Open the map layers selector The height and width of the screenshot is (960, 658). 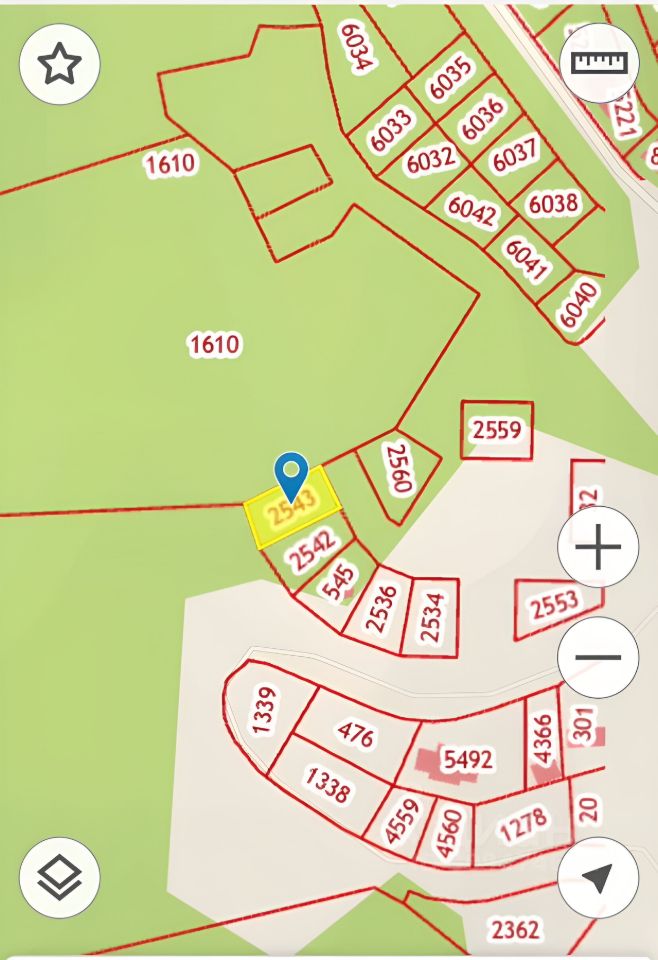coord(59,878)
